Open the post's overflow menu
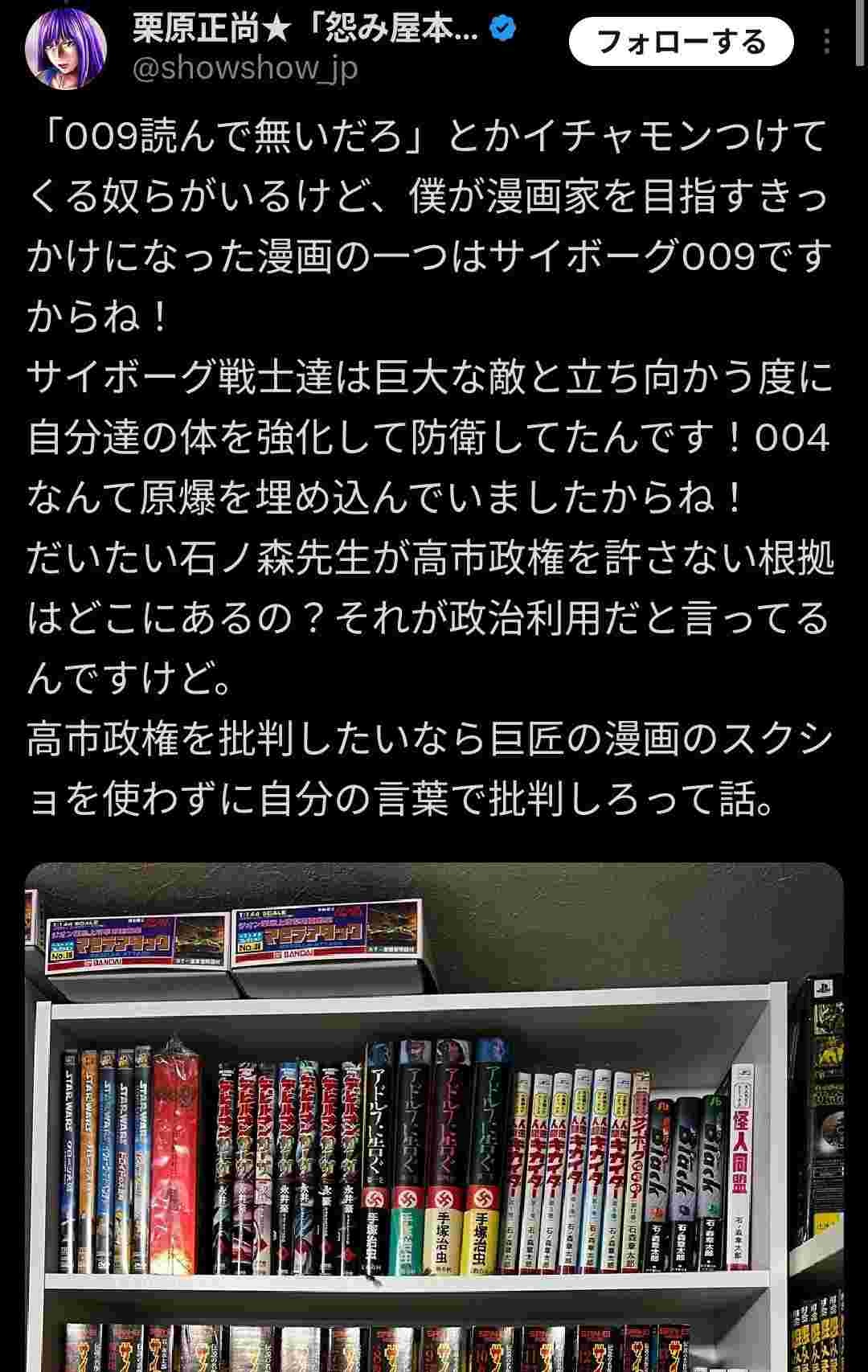The image size is (868, 1372). (828, 41)
